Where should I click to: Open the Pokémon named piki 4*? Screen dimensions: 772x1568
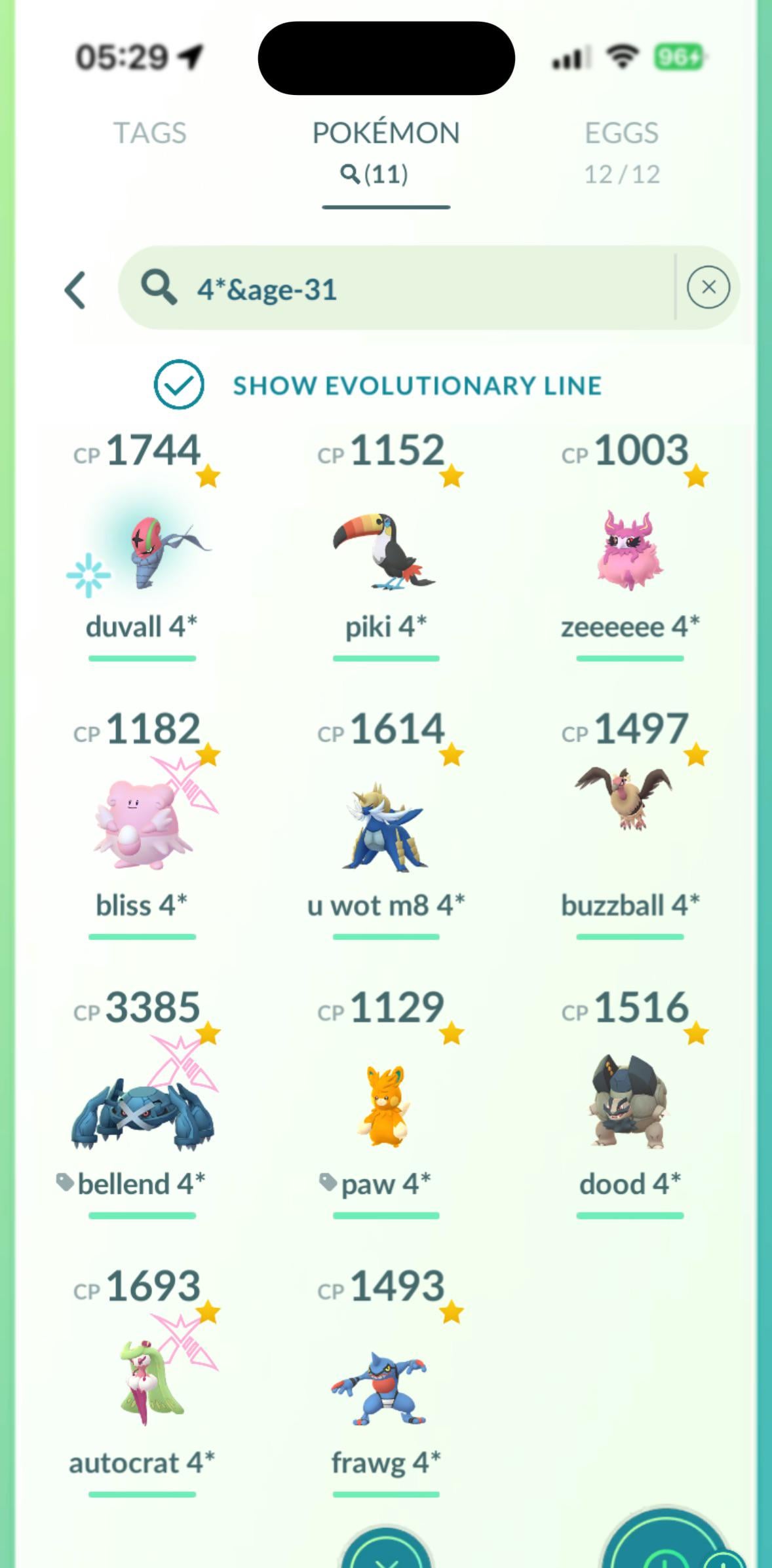[x=385, y=550]
